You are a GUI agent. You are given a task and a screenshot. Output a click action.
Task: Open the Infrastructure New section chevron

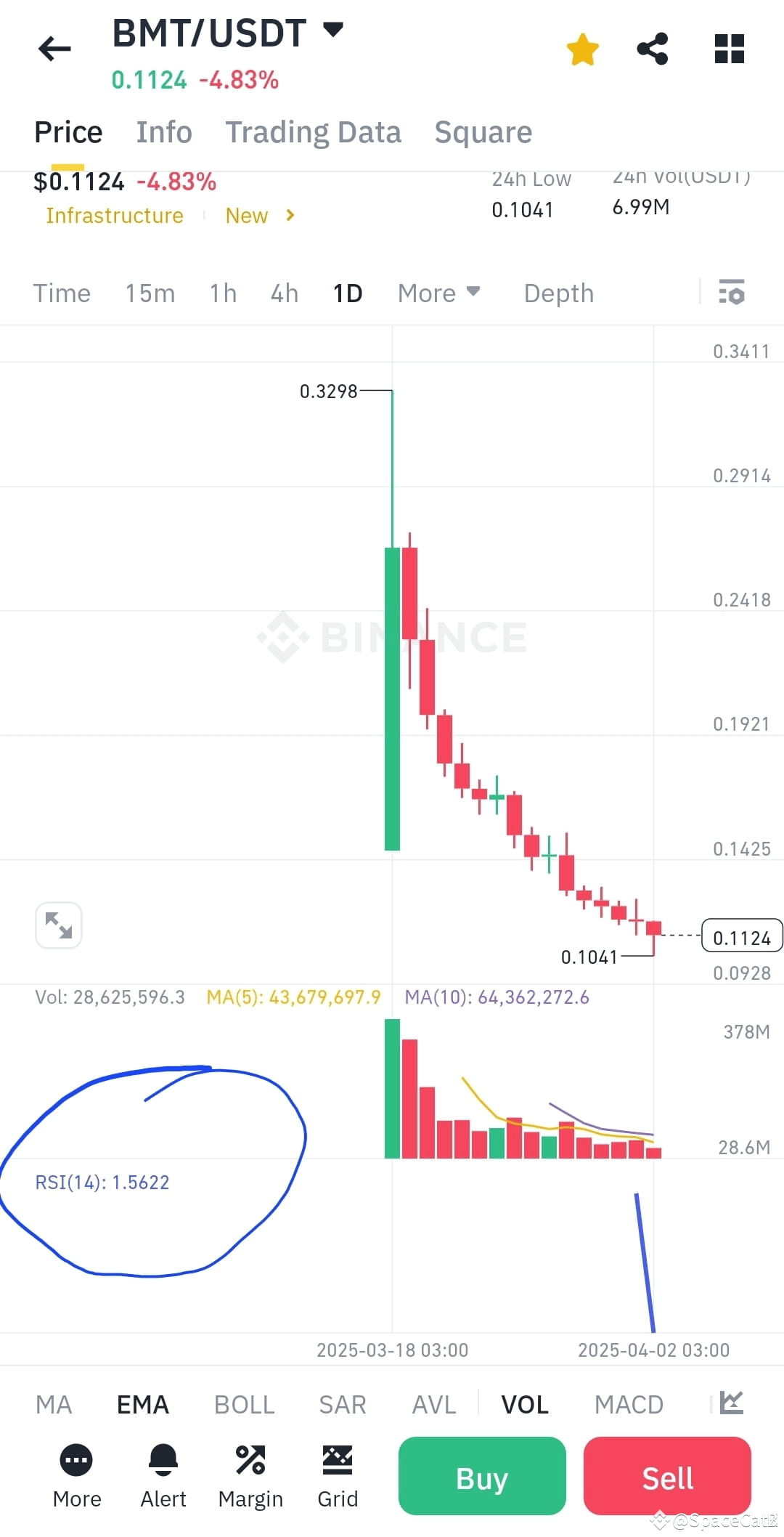click(x=289, y=215)
